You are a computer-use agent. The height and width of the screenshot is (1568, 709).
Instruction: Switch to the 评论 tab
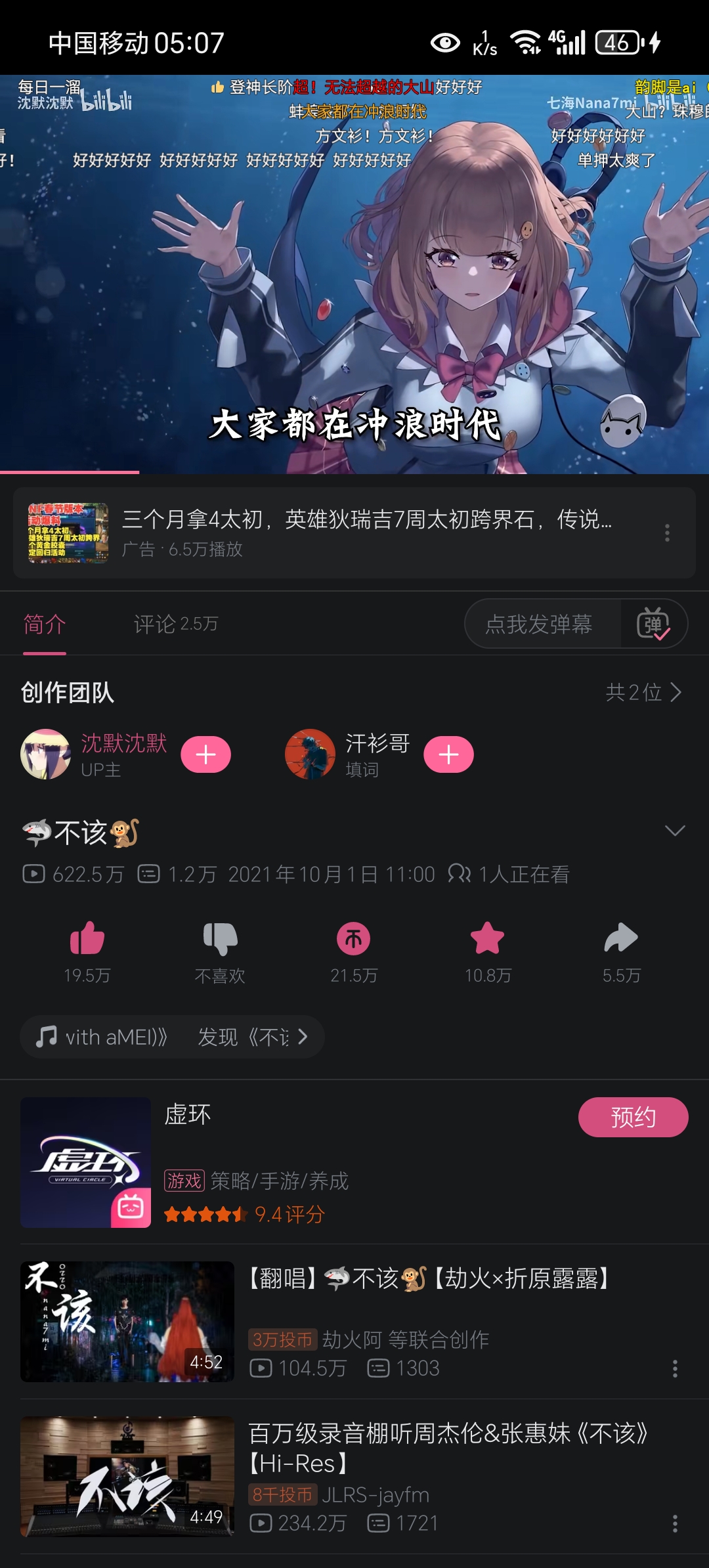[175, 624]
